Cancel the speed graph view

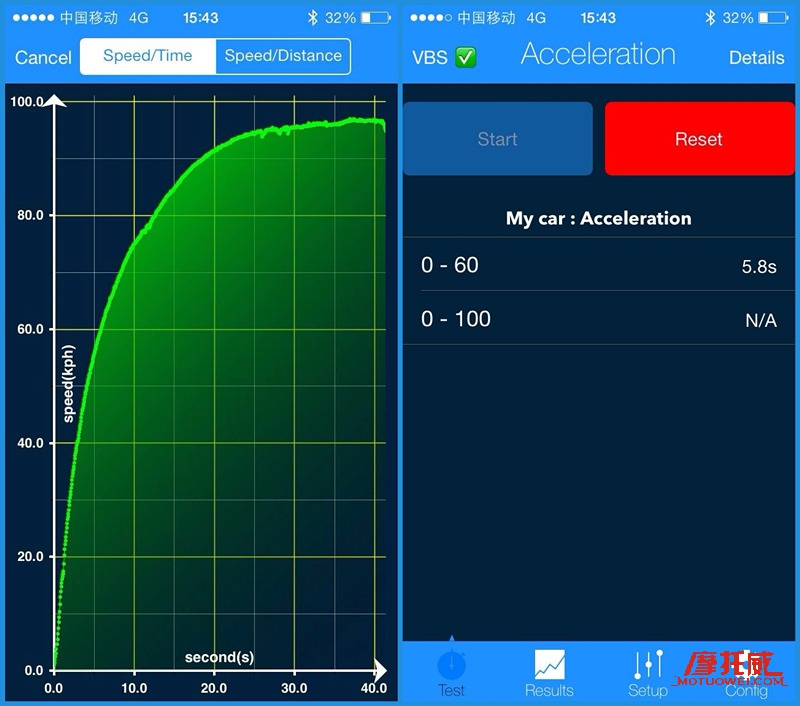(43, 58)
